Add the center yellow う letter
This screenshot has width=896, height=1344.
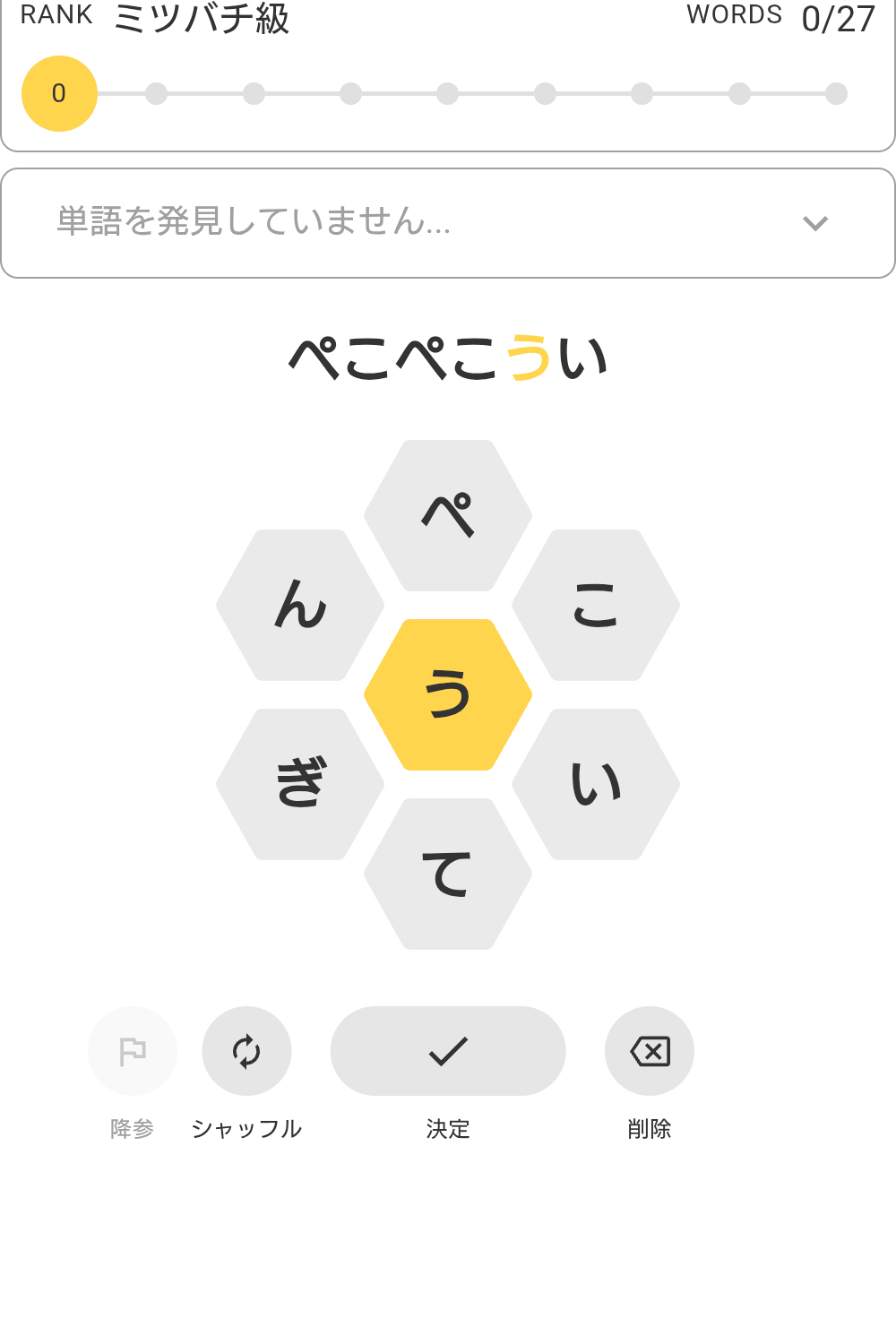point(448,694)
